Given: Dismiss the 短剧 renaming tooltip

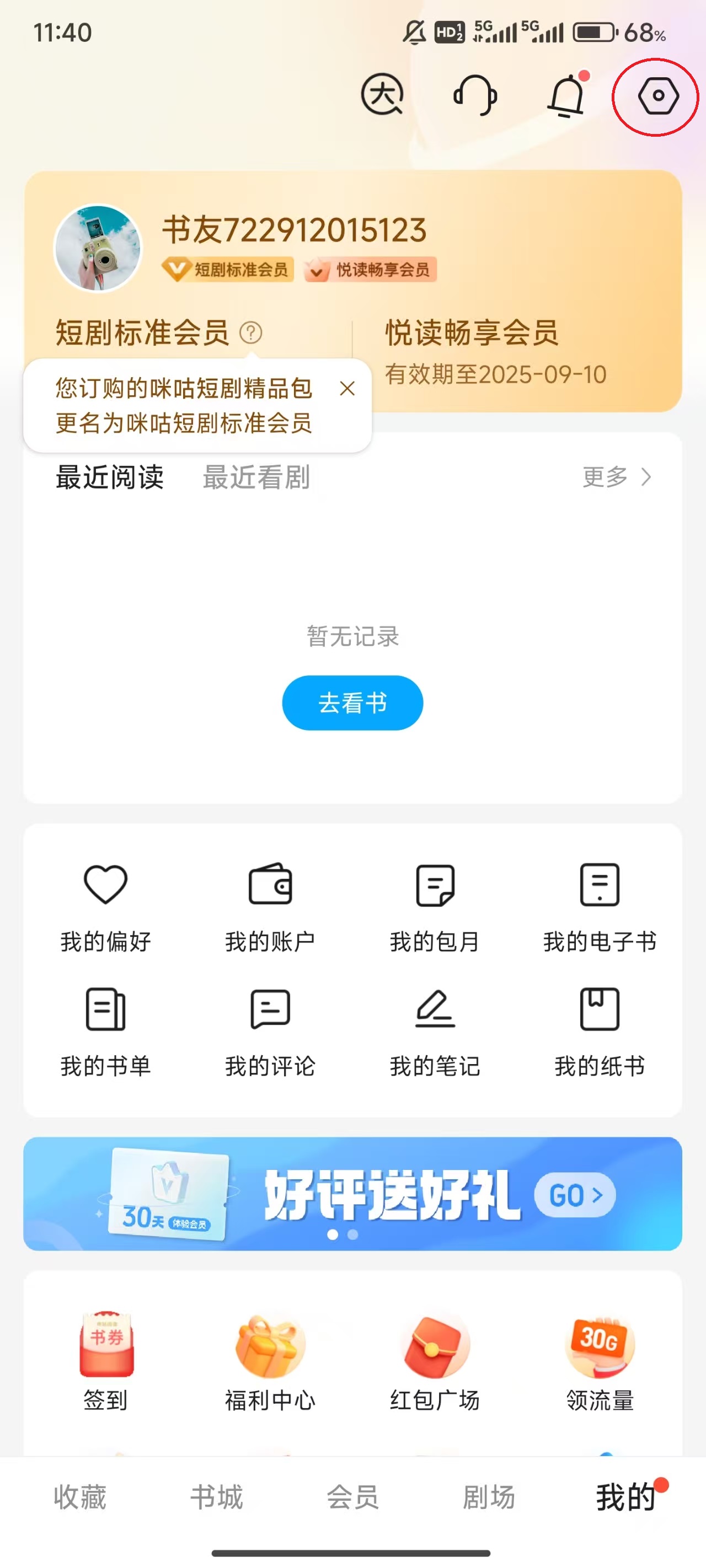Looking at the screenshot, I should pyautogui.click(x=347, y=389).
